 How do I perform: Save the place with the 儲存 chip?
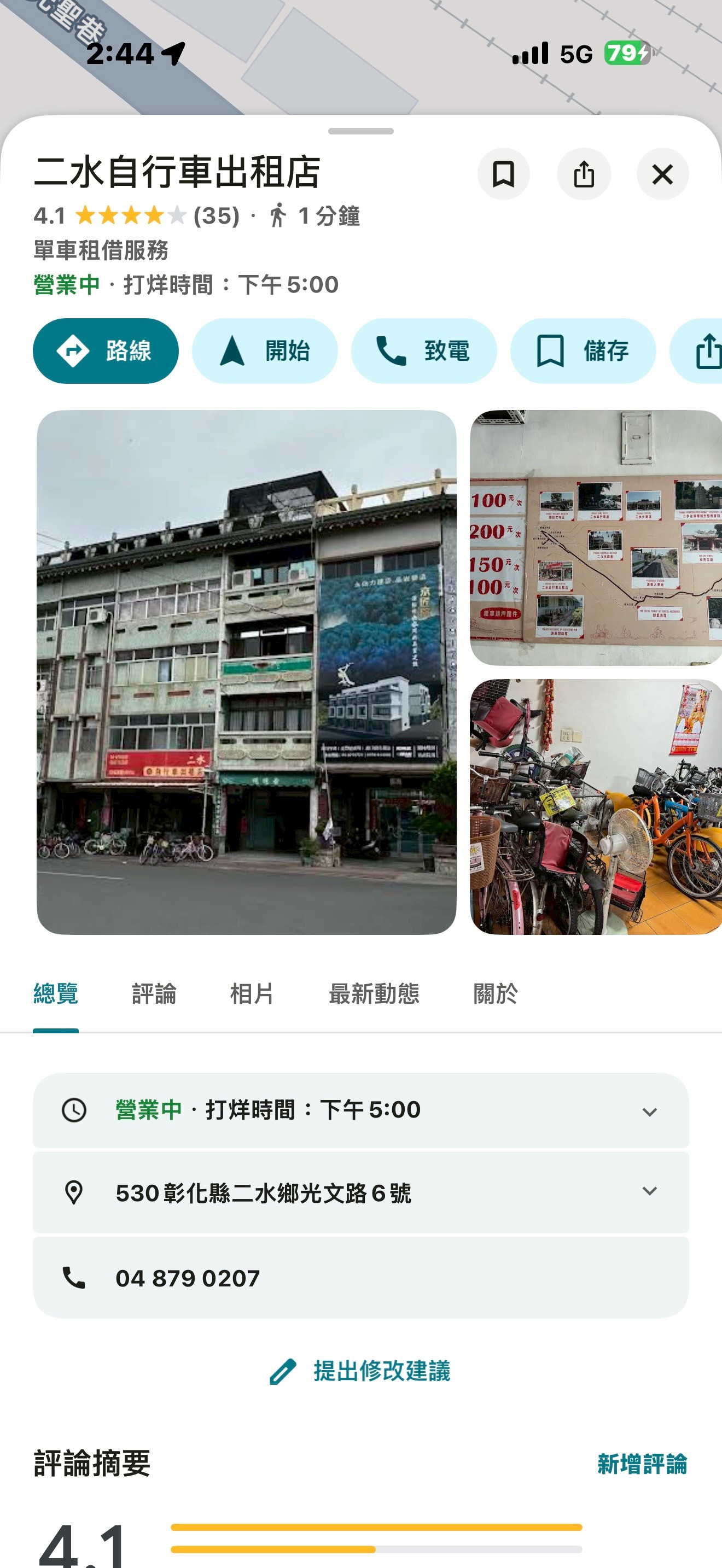tap(583, 351)
